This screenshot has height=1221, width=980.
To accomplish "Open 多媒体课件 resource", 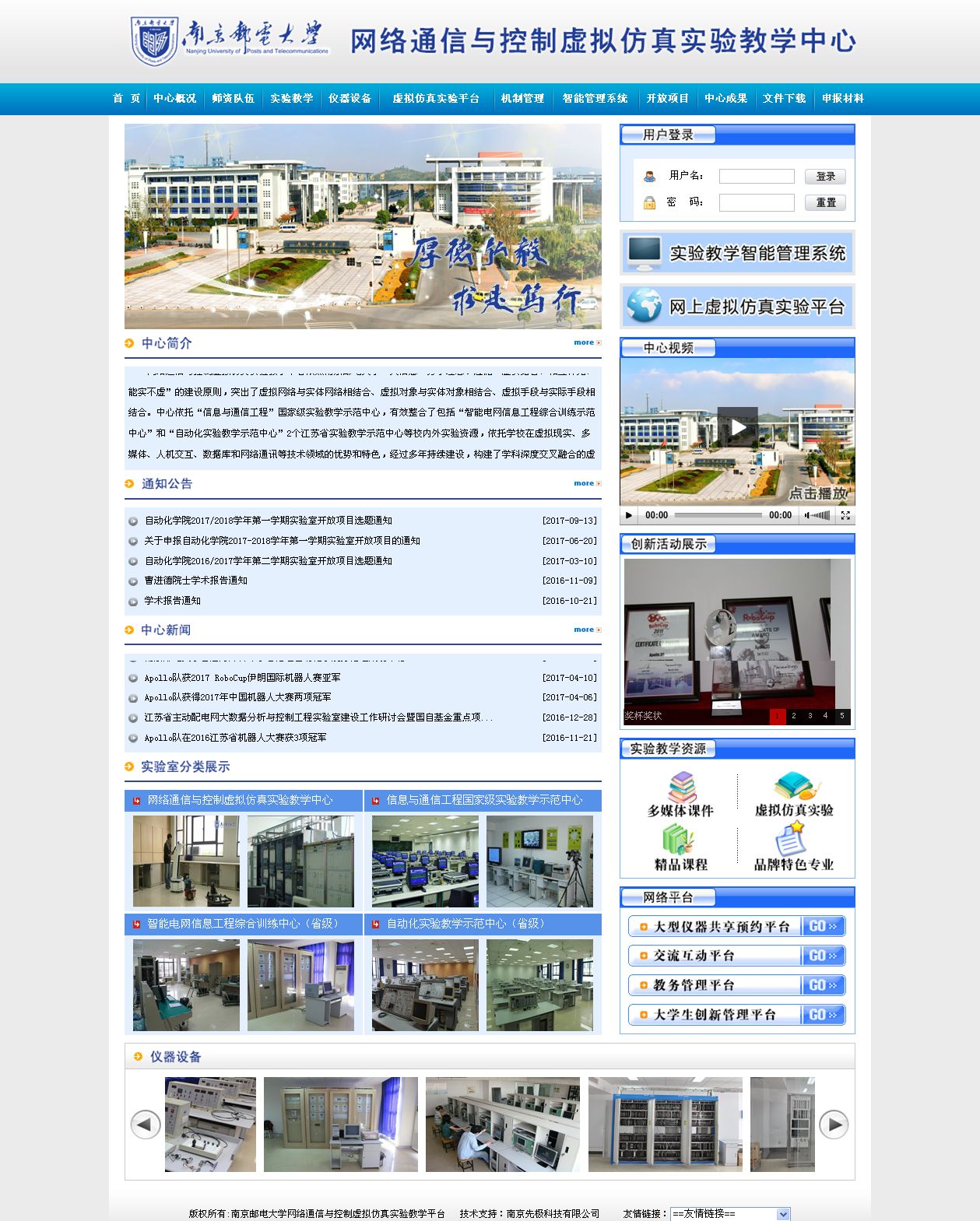I will 680,795.
